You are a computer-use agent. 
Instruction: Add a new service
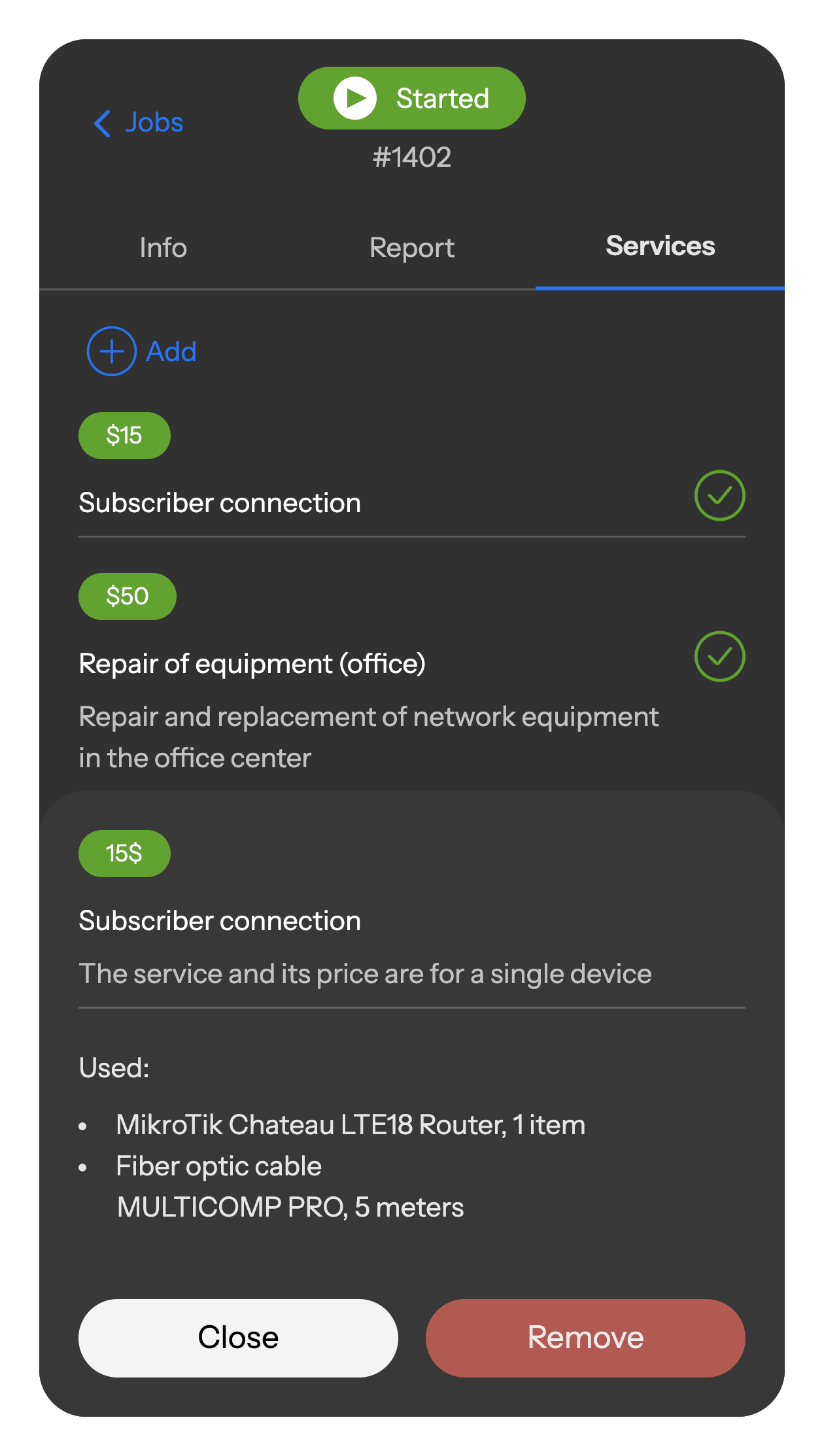click(x=143, y=351)
